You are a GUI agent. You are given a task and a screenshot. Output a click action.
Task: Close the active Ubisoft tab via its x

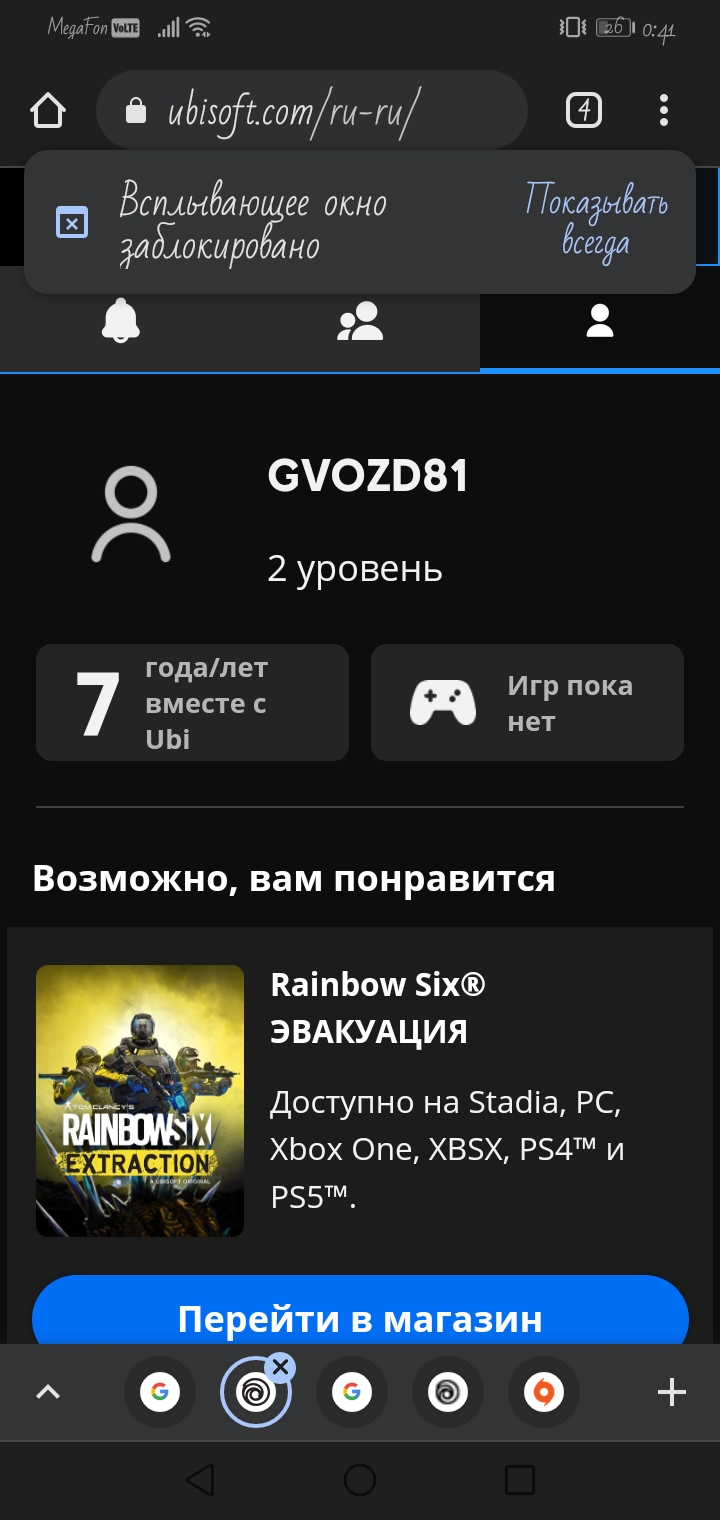tap(282, 1364)
